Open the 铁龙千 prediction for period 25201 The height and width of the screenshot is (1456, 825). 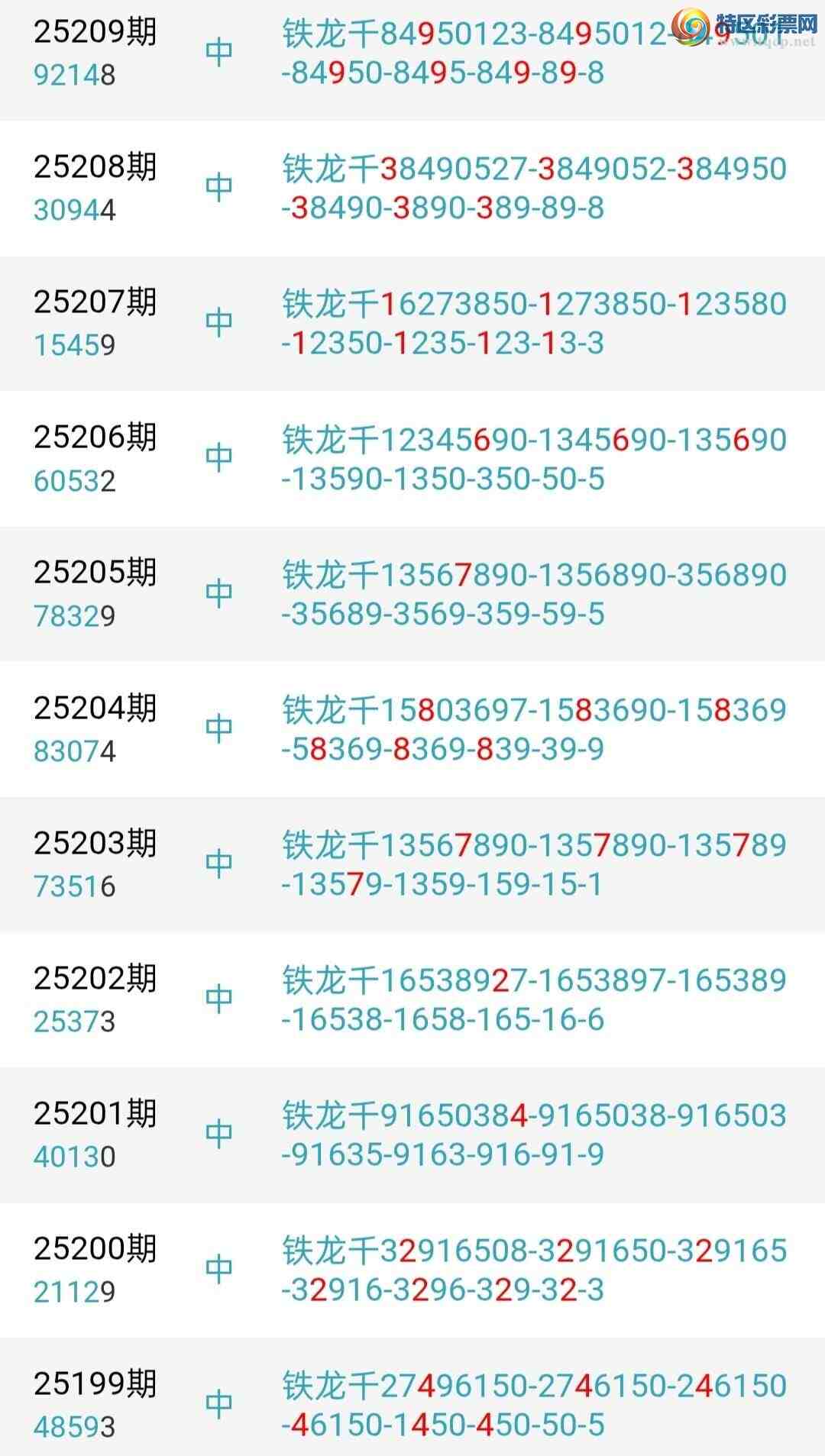535,1134
